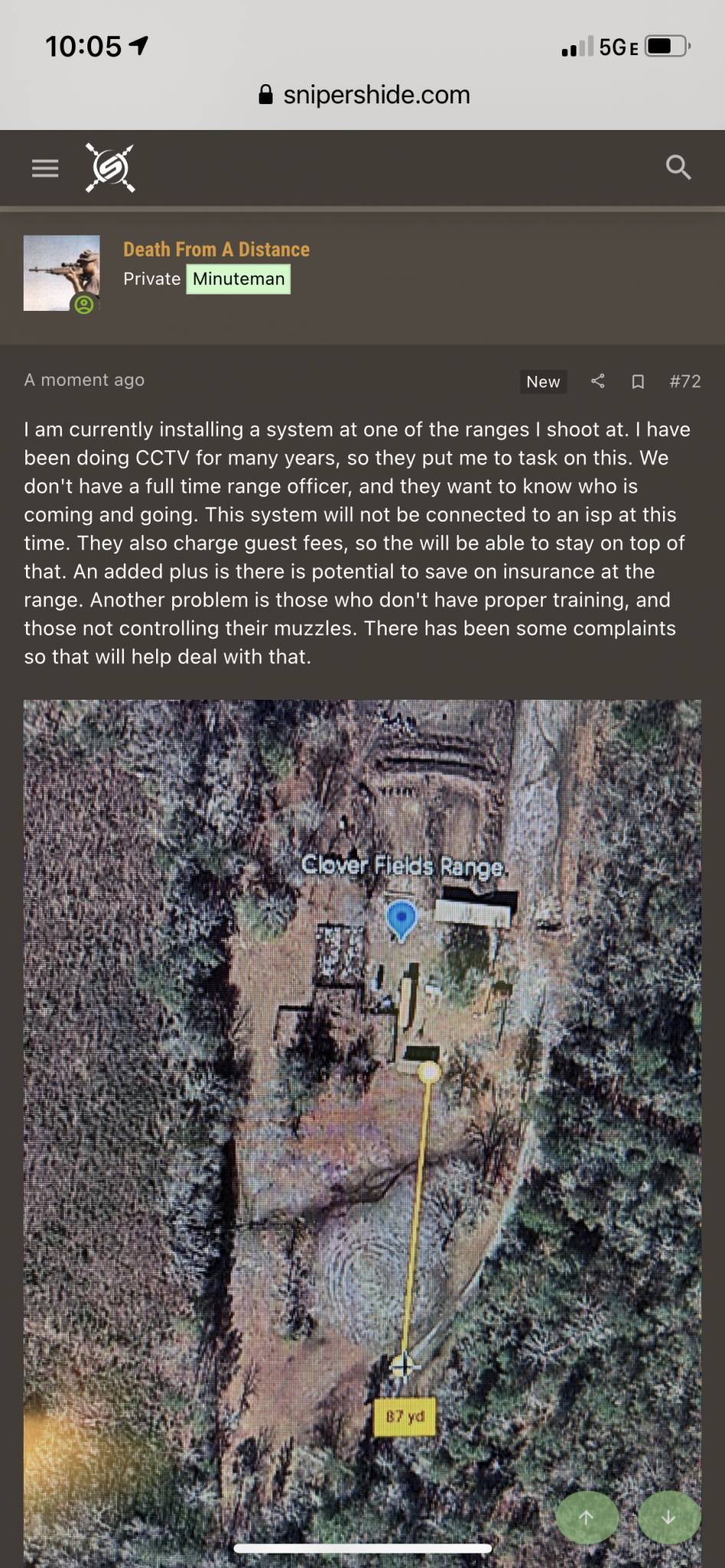
Task: Bookmark this post
Action: (638, 381)
